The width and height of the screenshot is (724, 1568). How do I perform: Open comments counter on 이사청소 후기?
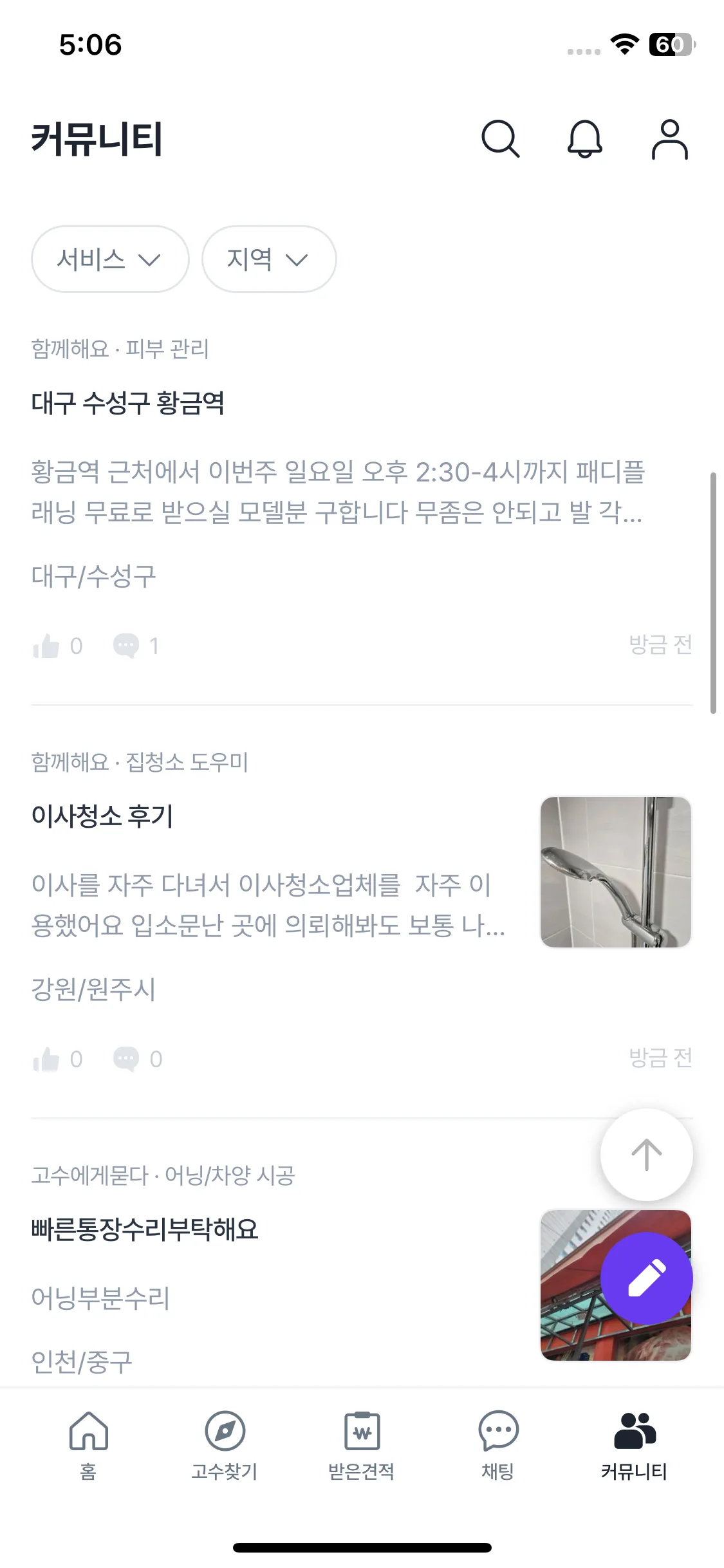(128, 1059)
